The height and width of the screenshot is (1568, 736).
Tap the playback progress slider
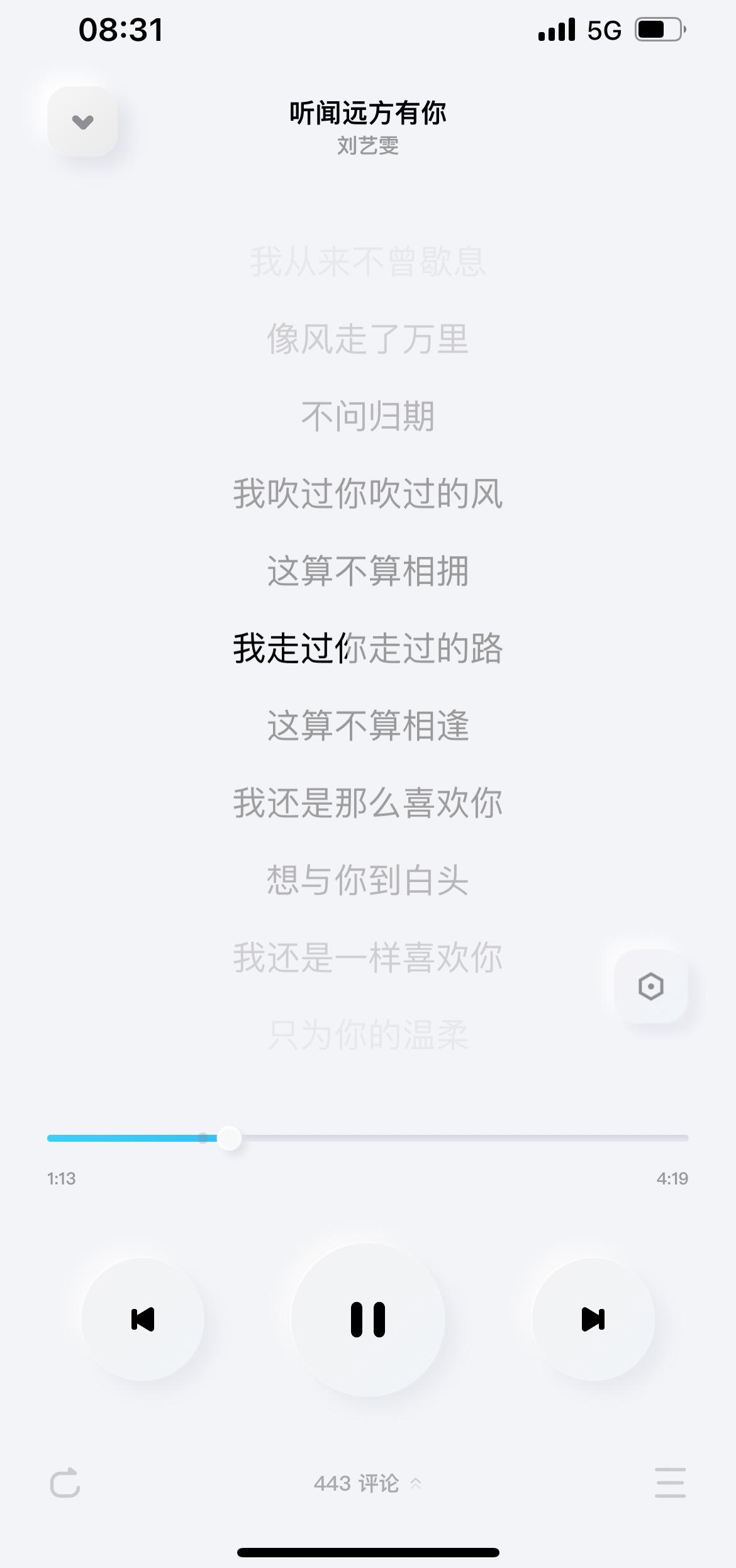click(x=367, y=1138)
